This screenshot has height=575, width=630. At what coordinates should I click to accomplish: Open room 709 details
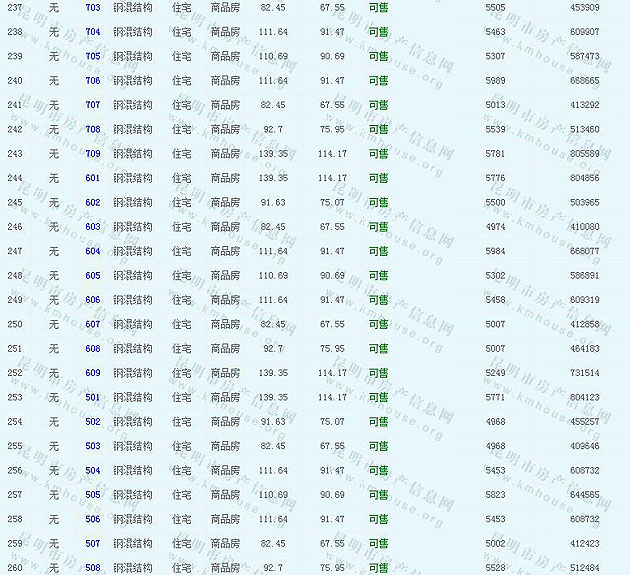click(x=93, y=154)
